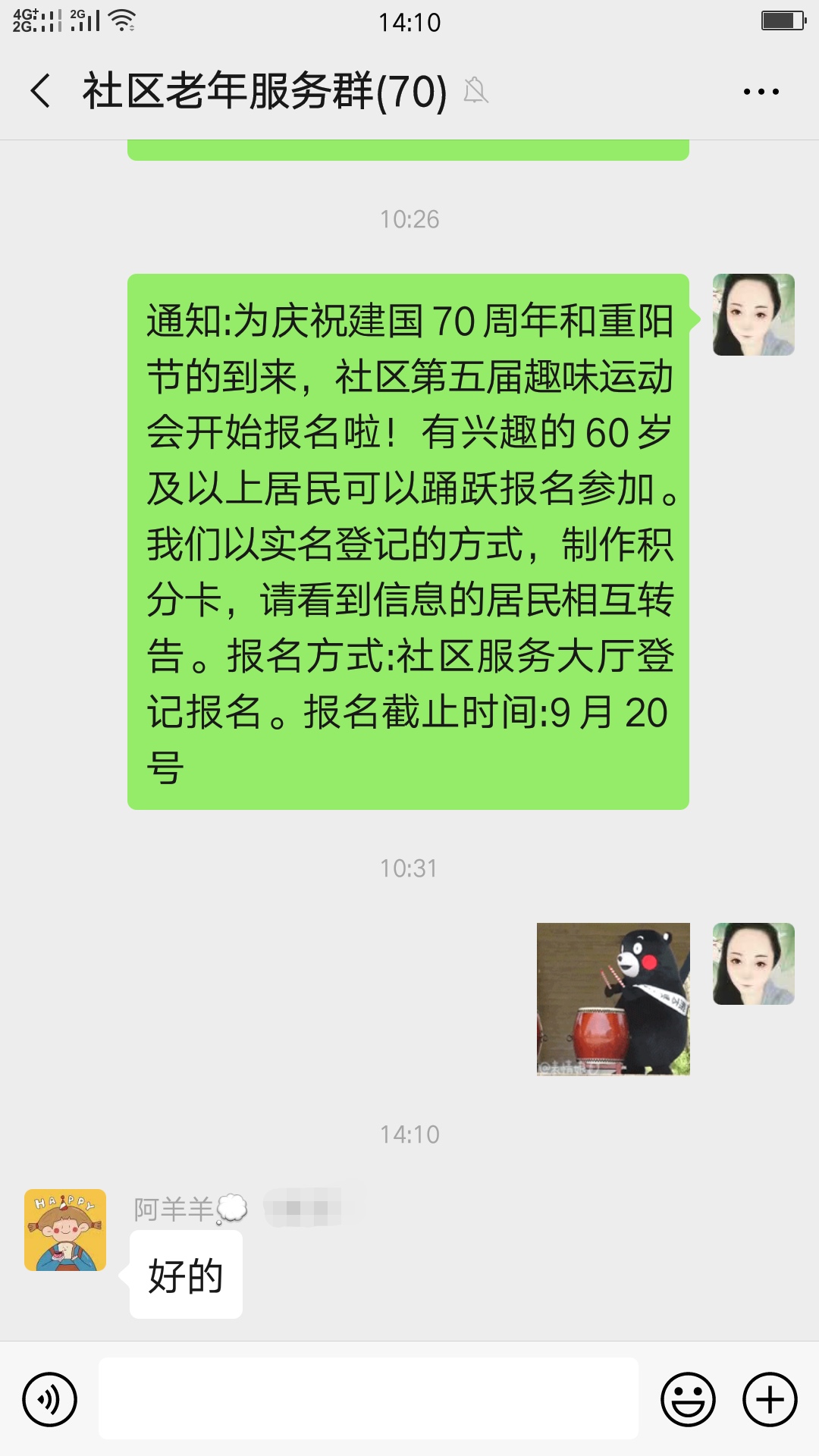Tap the battery indicator icon
Screen dimensions: 819x1456
coord(782,20)
